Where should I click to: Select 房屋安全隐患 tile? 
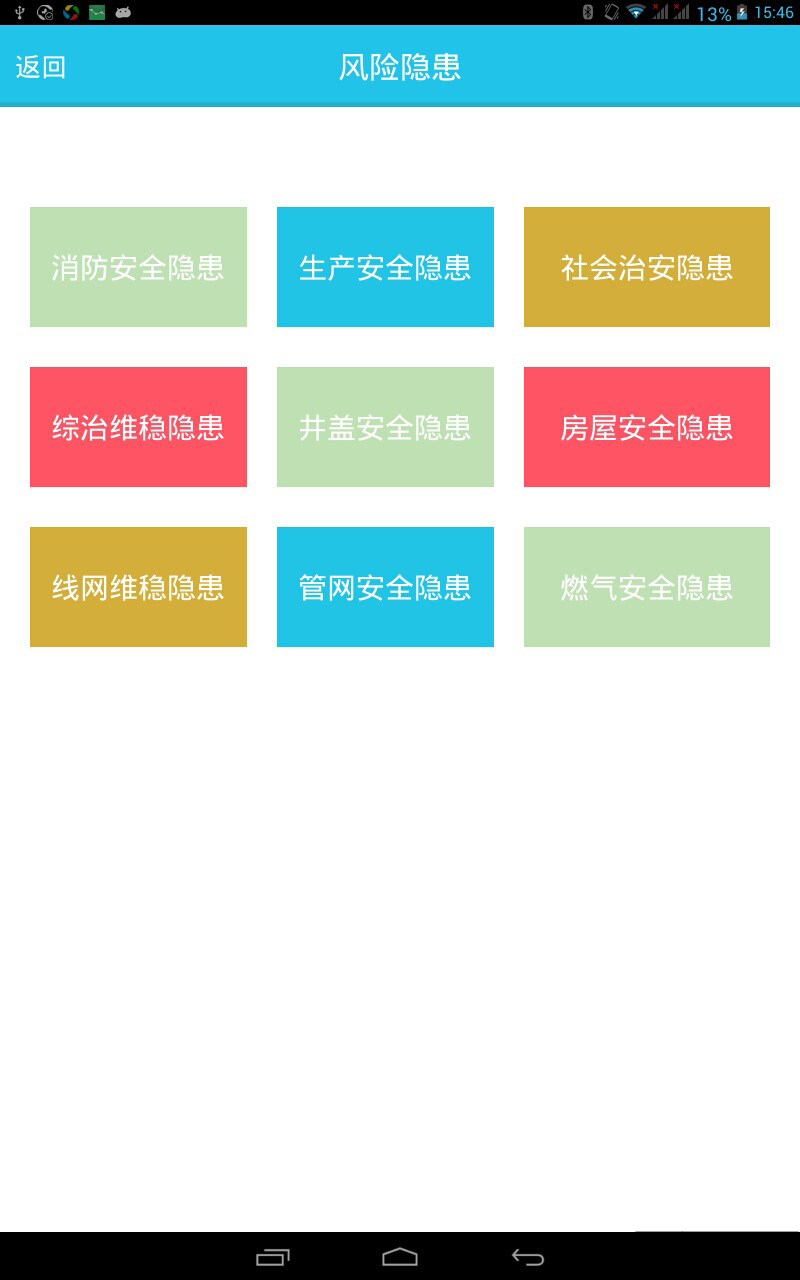pyautogui.click(x=647, y=427)
